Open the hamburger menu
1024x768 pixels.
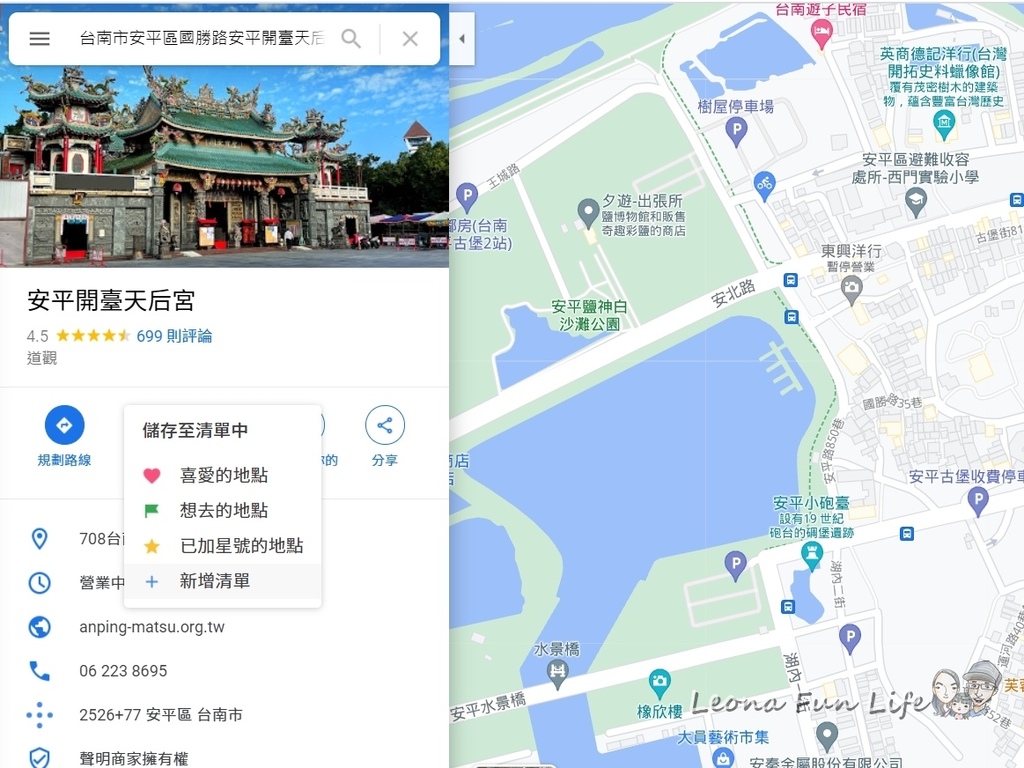pos(39,39)
